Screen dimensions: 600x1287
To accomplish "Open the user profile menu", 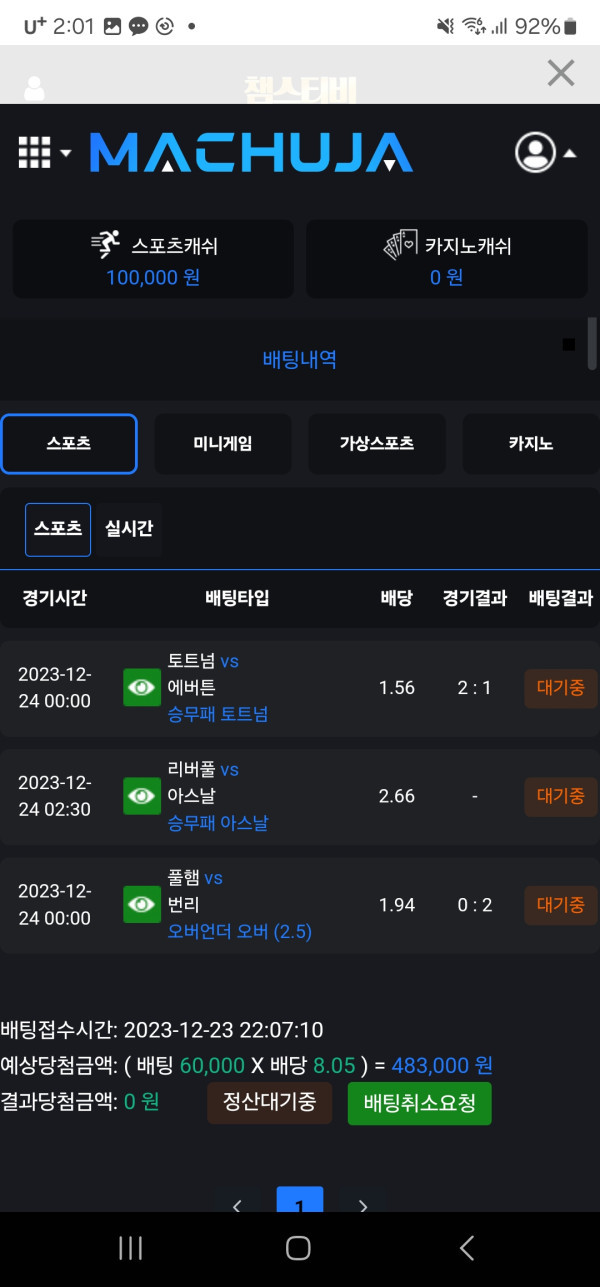I will coord(544,152).
